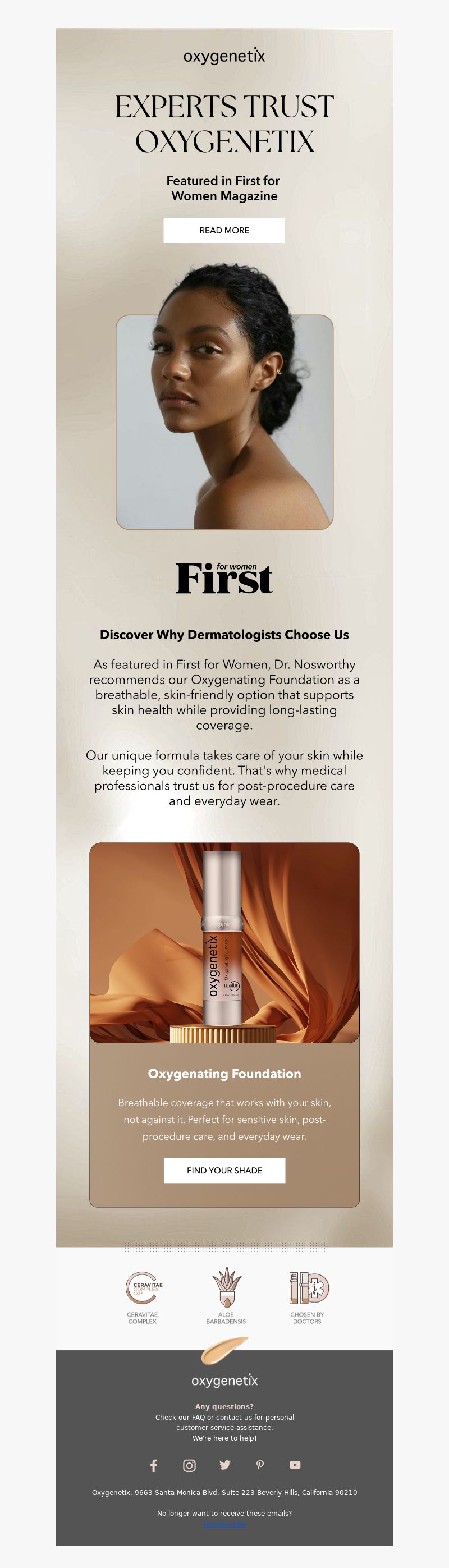
Task: Open Oxygenetix YouTube channel
Action: [295, 1465]
